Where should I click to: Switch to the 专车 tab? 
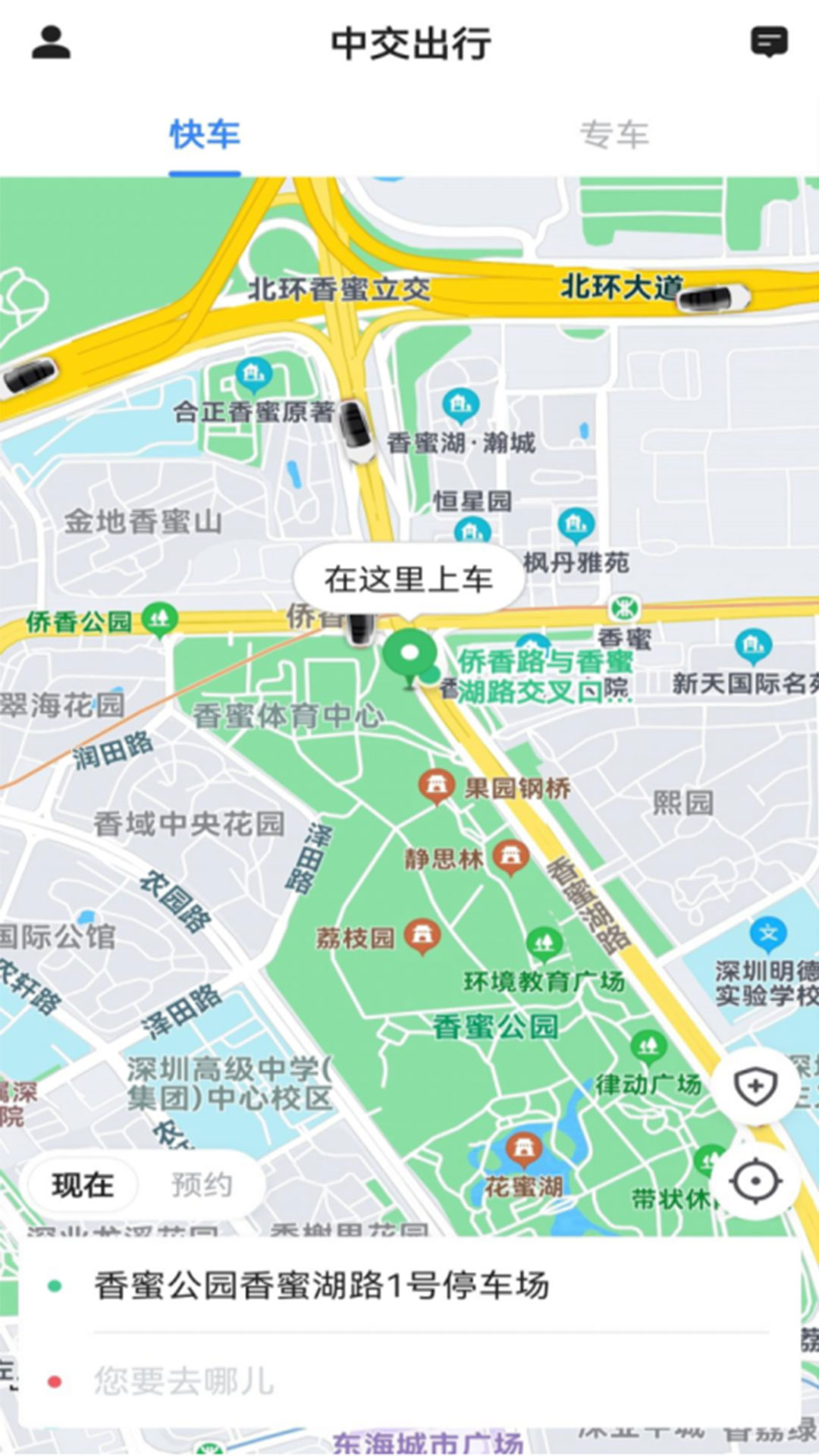click(x=614, y=135)
